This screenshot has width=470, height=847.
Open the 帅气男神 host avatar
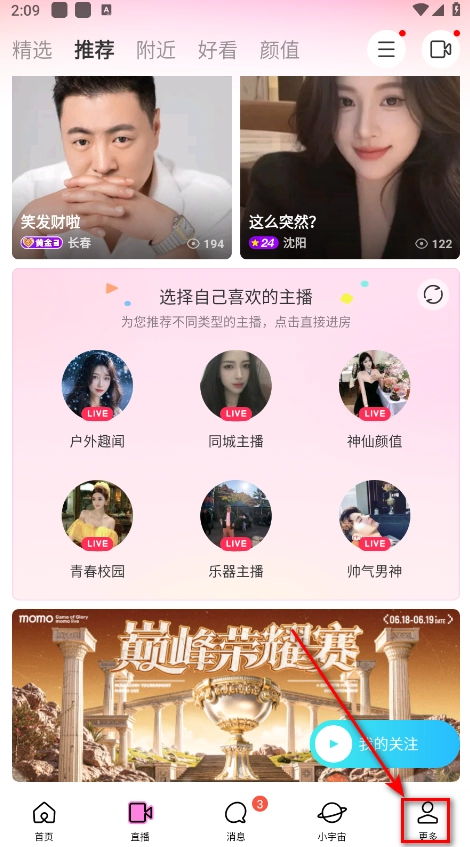tap(374, 516)
